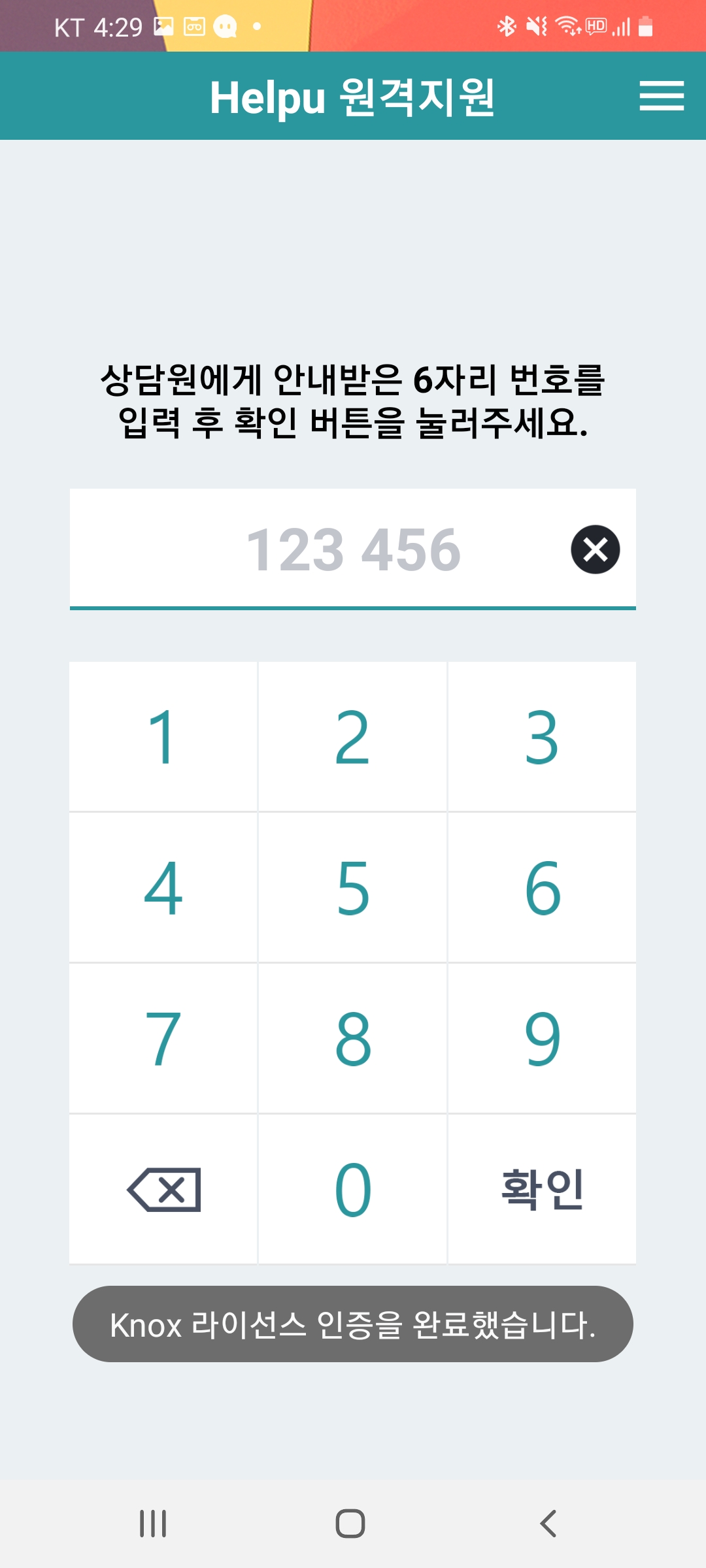Enter digit 3 on keypad
Viewport: 706px width, 1568px height.
point(542,737)
